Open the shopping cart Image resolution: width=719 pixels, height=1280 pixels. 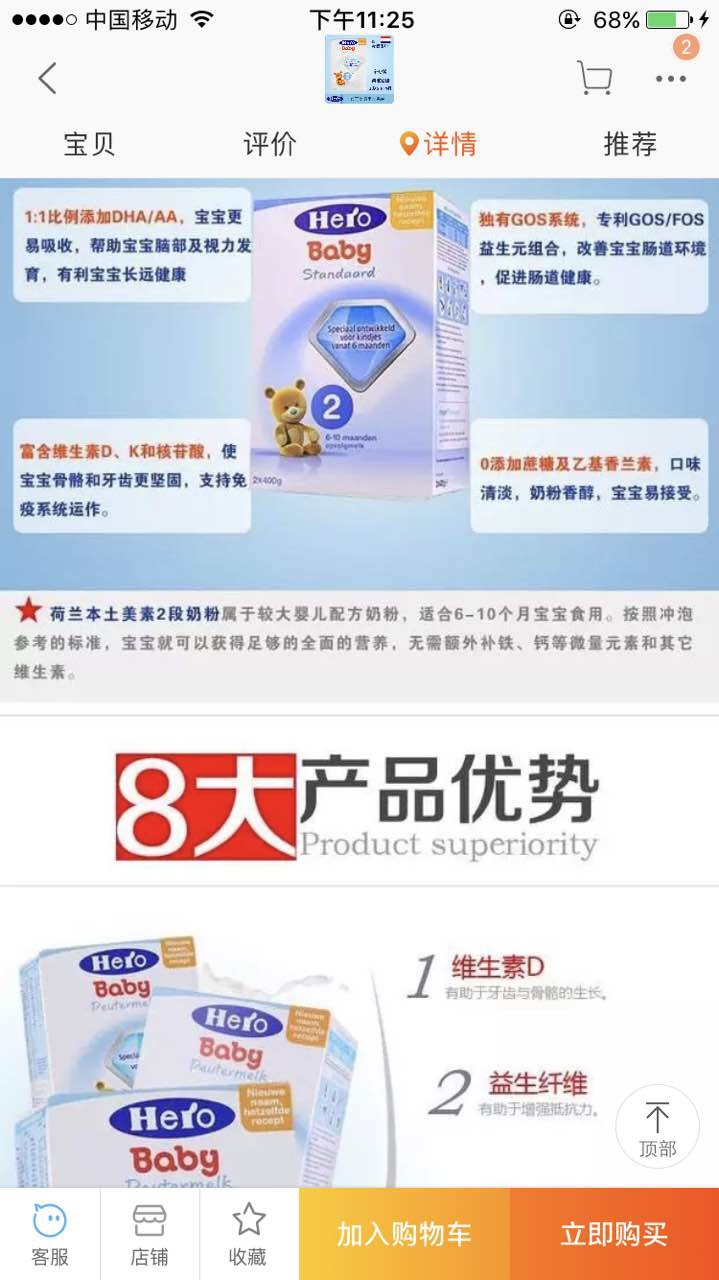[594, 78]
